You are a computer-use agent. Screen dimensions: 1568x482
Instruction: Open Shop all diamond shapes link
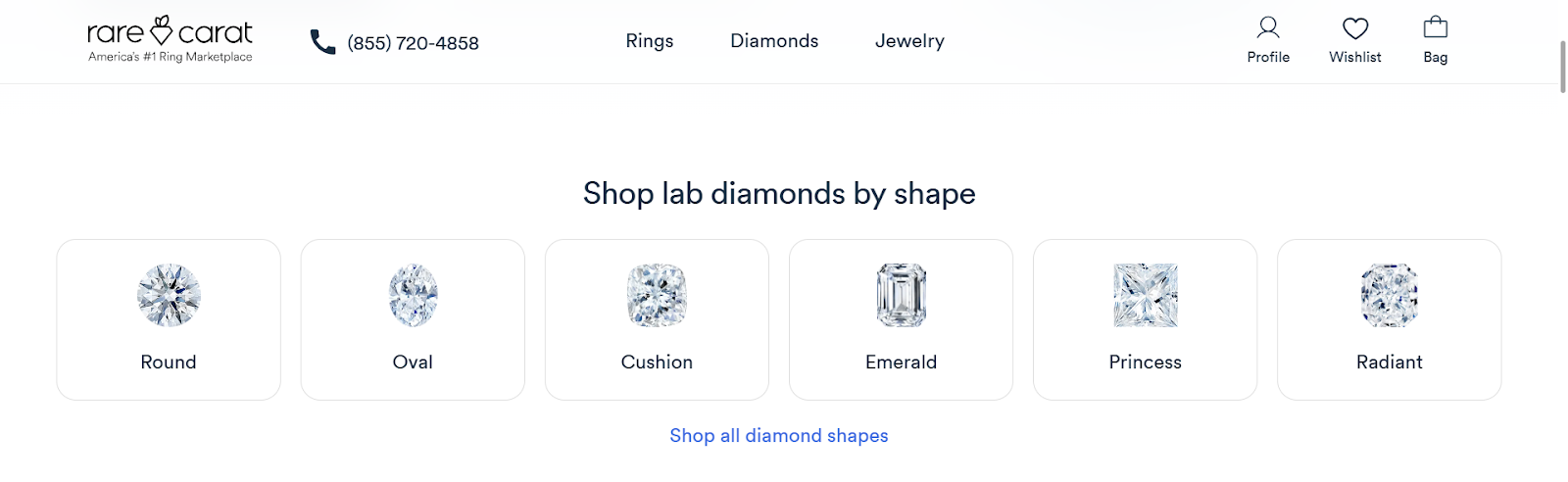(x=779, y=436)
